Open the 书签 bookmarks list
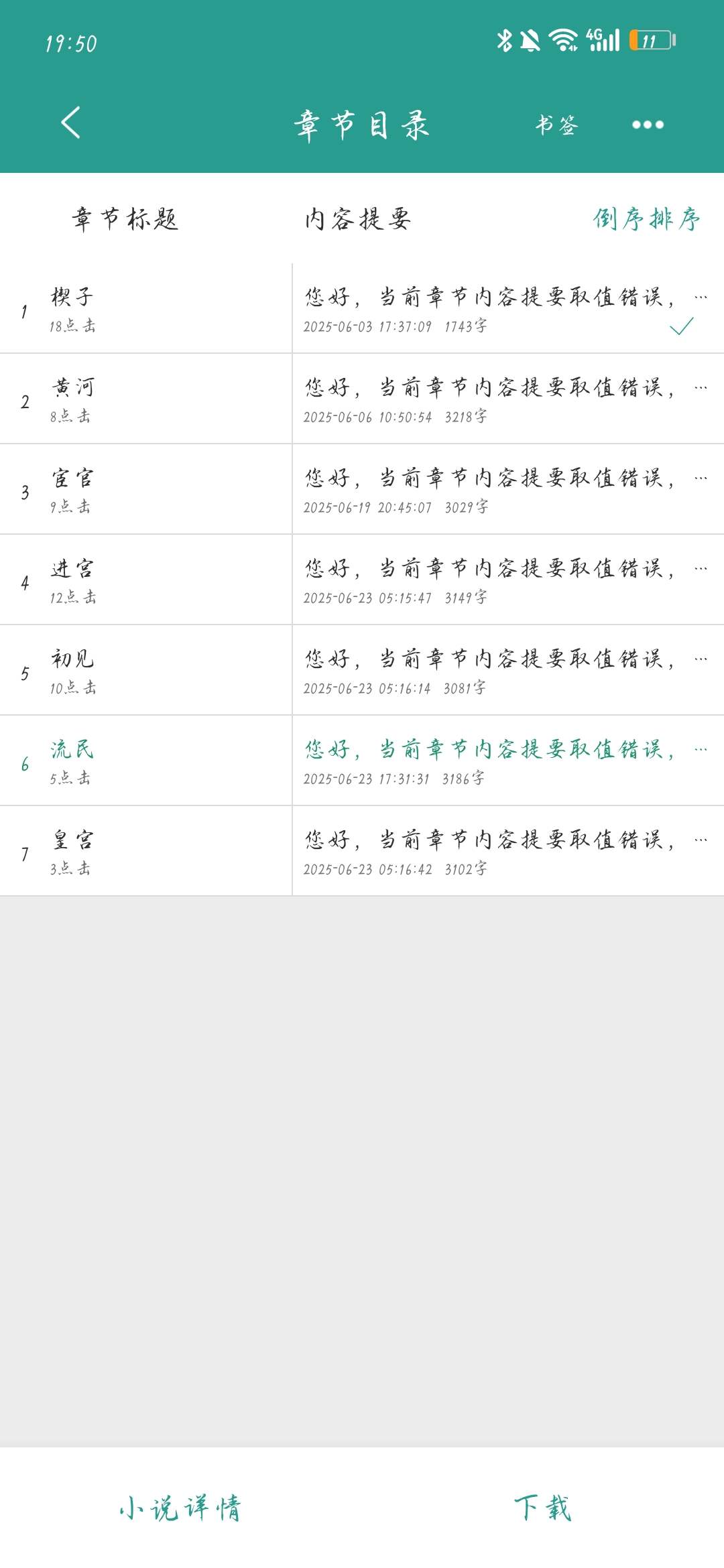The height and width of the screenshot is (1568, 724). (556, 125)
